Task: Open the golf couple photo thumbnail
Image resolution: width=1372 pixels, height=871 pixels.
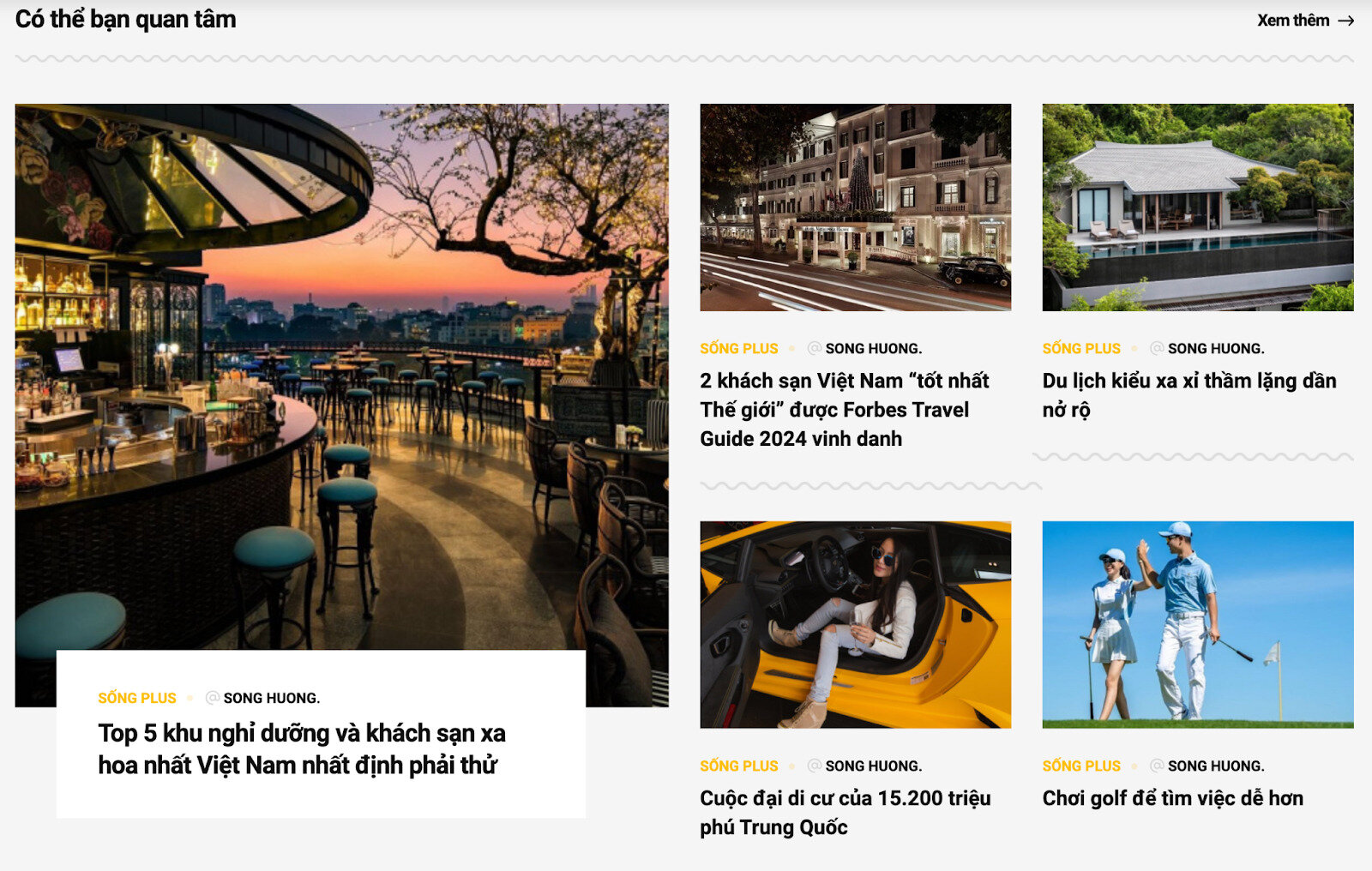Action: coord(1197,624)
